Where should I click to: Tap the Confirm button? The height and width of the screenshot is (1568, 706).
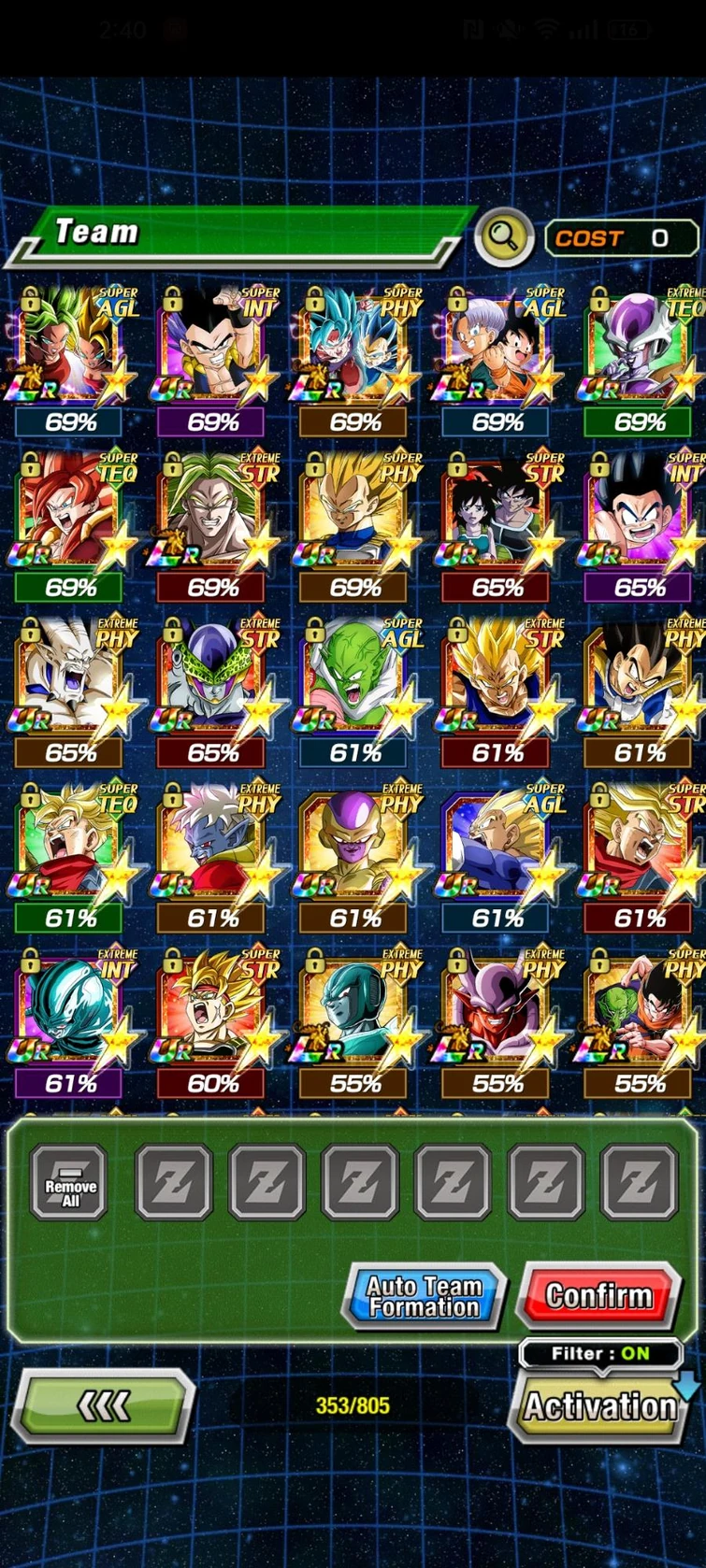(600, 1296)
